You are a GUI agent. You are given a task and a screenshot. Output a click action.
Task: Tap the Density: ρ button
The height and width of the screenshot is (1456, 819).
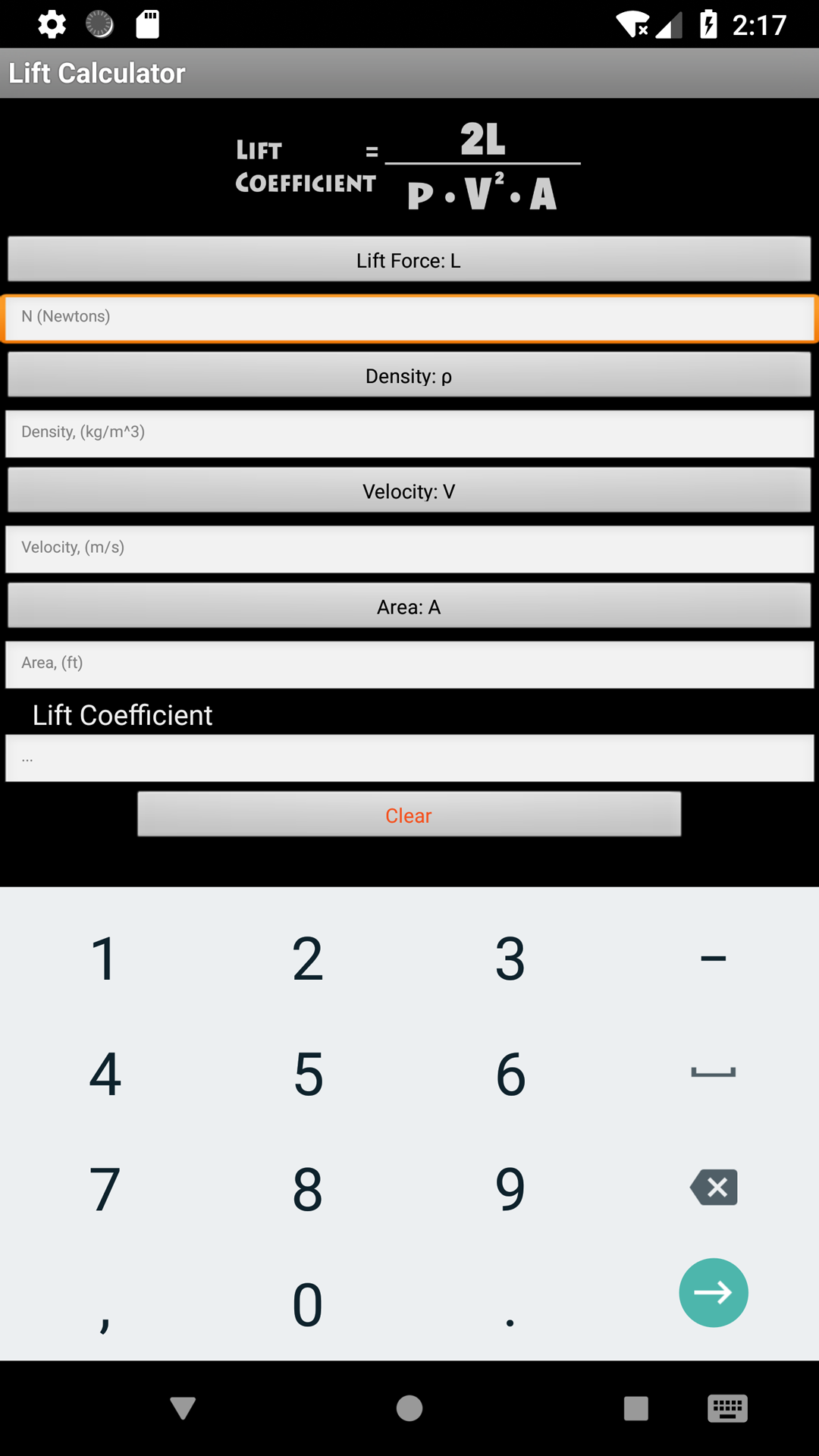pyautogui.click(x=409, y=375)
